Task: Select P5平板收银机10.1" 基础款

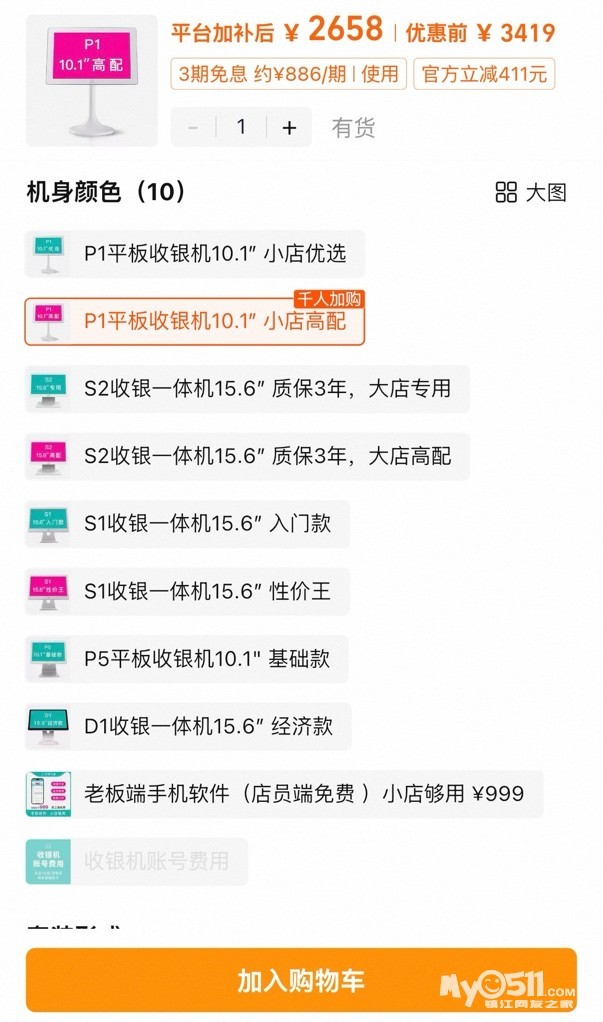Action: point(186,659)
